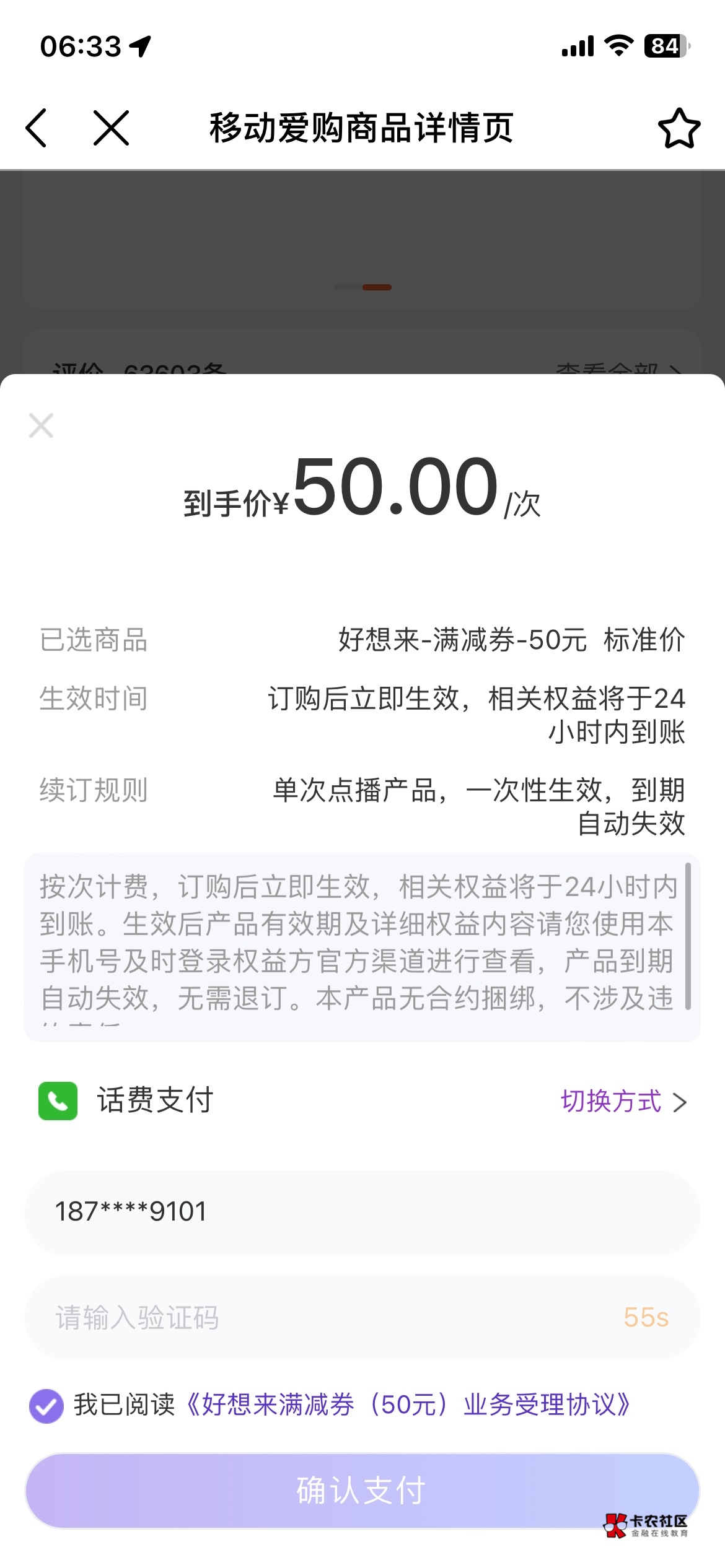725x1568 pixels.
Task: Favorite this page with the star icon
Action: coord(679,128)
